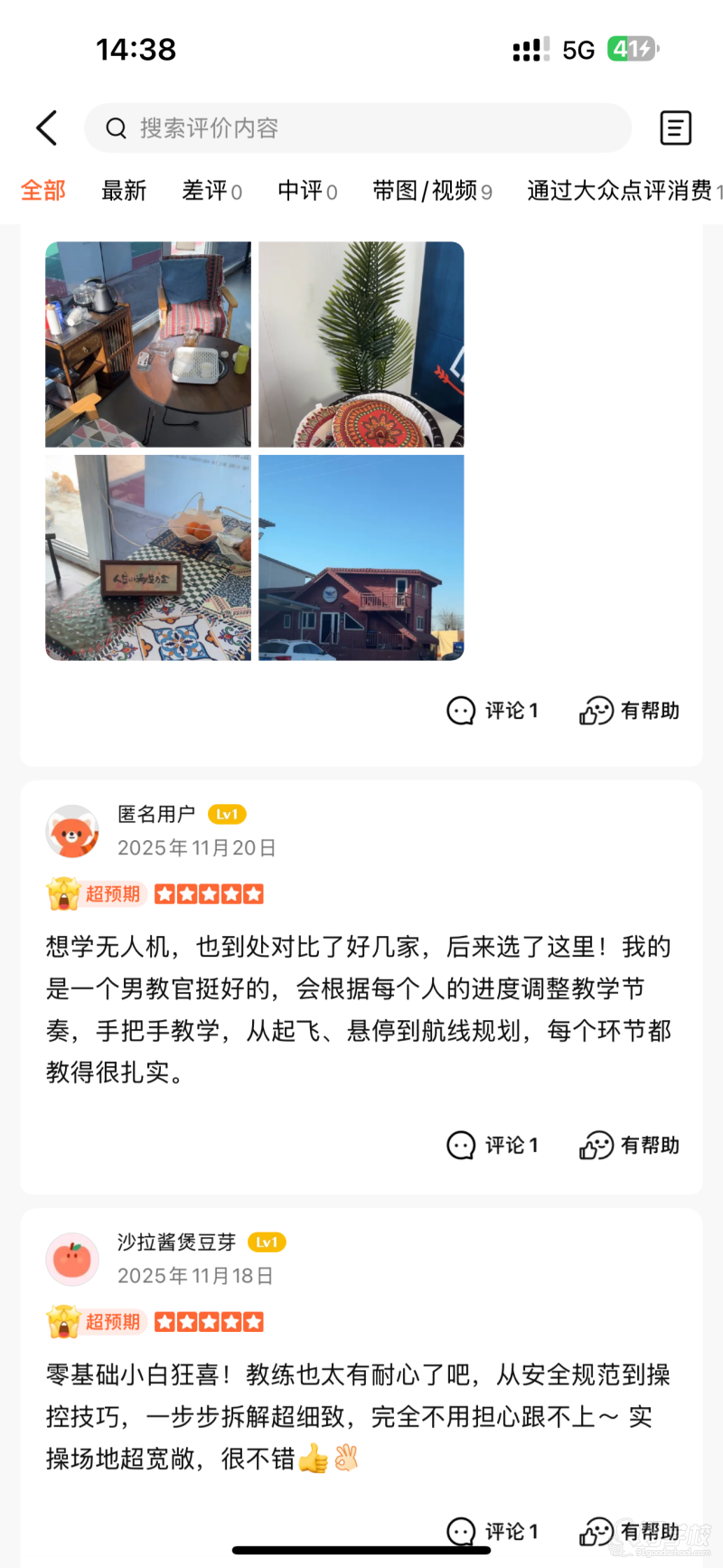Image resolution: width=723 pixels, height=1568 pixels.
Task: Open the tea table review photo
Action: click(148, 345)
